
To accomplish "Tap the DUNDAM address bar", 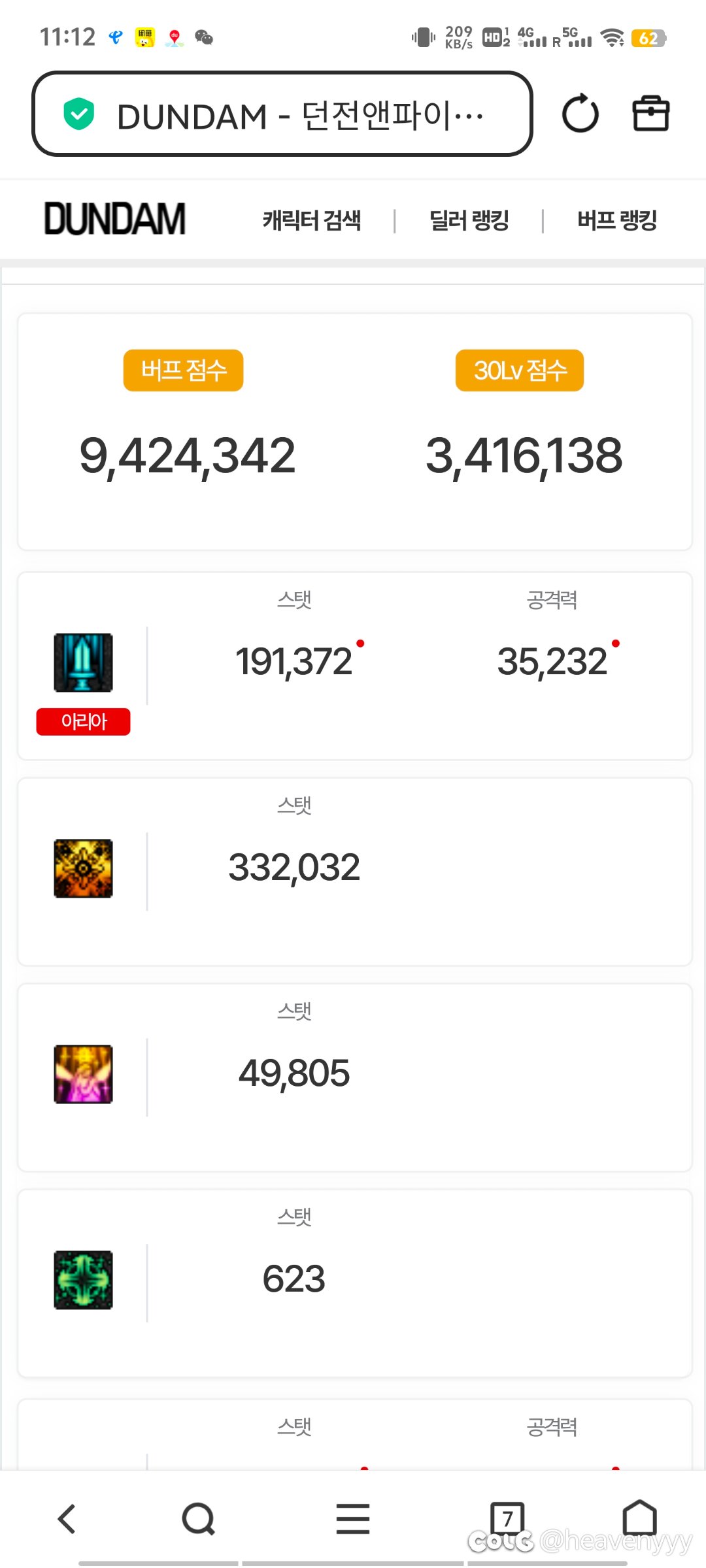I will tap(282, 114).
